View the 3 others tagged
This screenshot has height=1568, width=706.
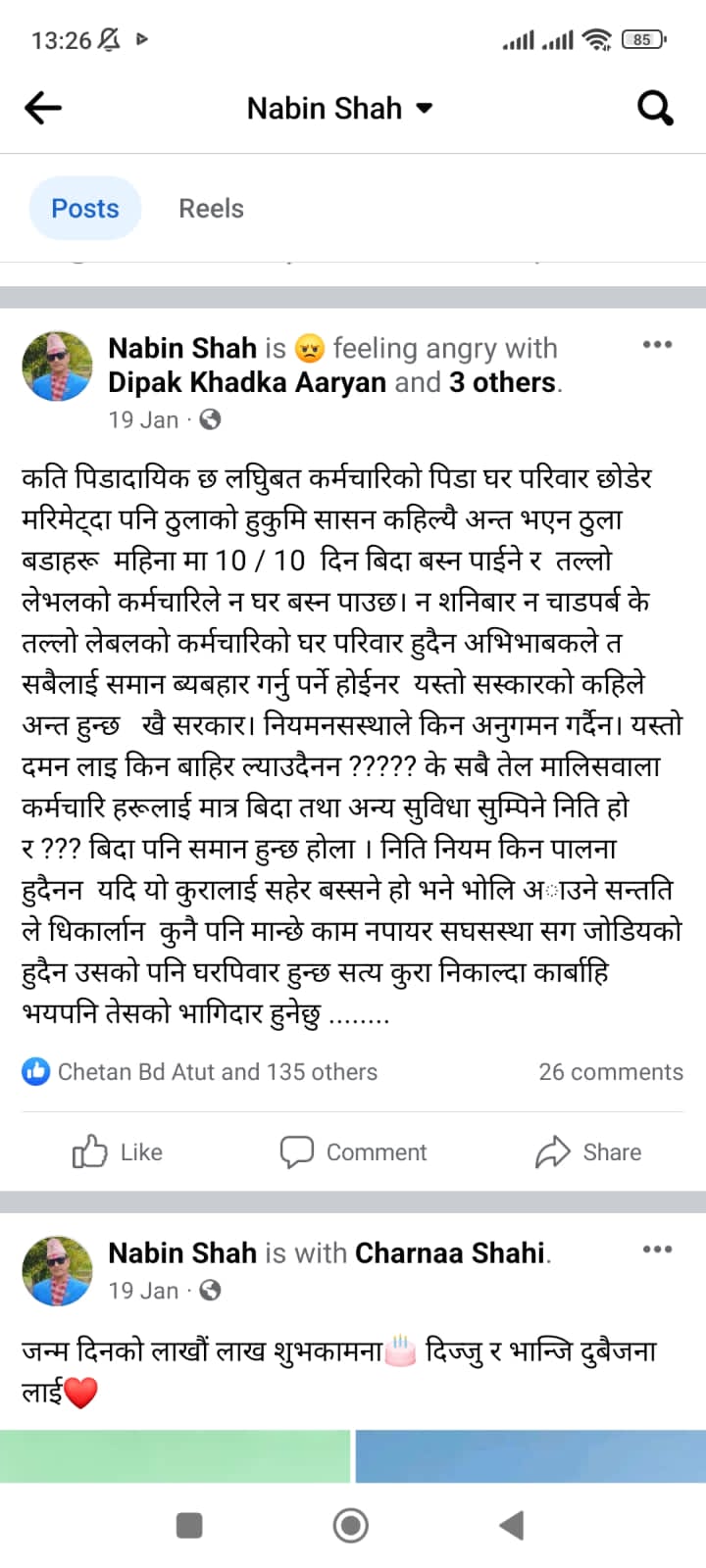(502, 382)
